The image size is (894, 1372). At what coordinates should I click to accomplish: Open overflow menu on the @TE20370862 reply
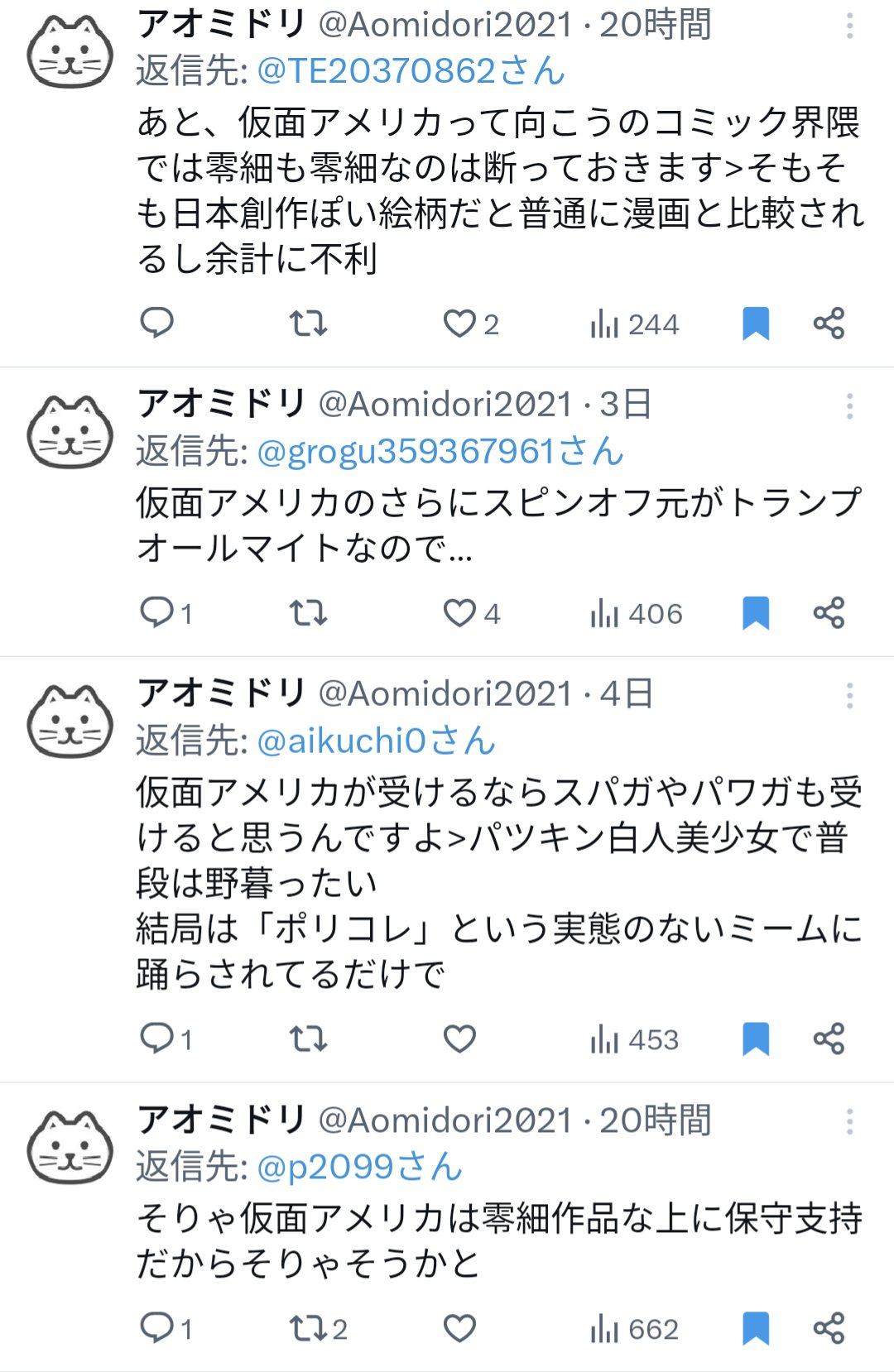pos(849,27)
